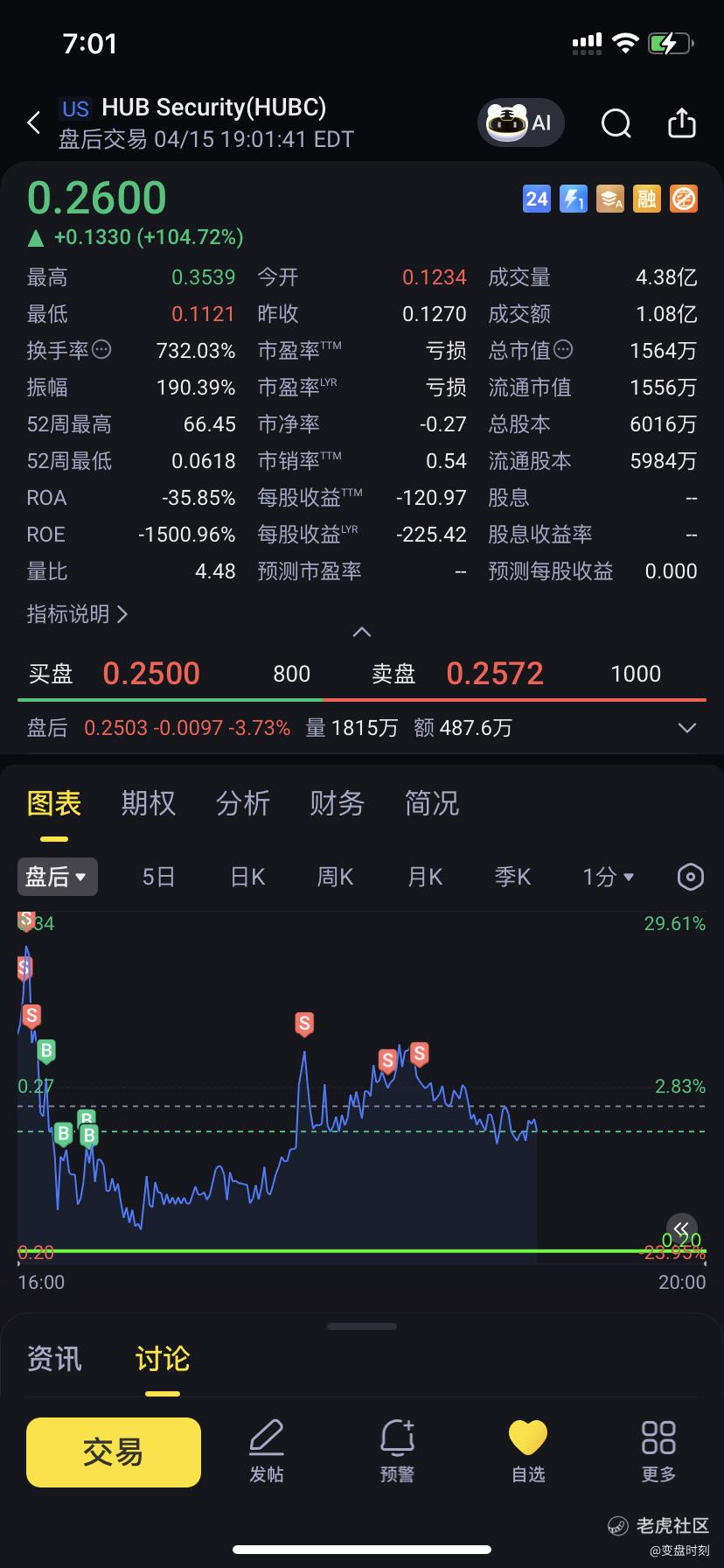Screen dimensions: 724x1568
Task: Share this stock page
Action: 682,123
